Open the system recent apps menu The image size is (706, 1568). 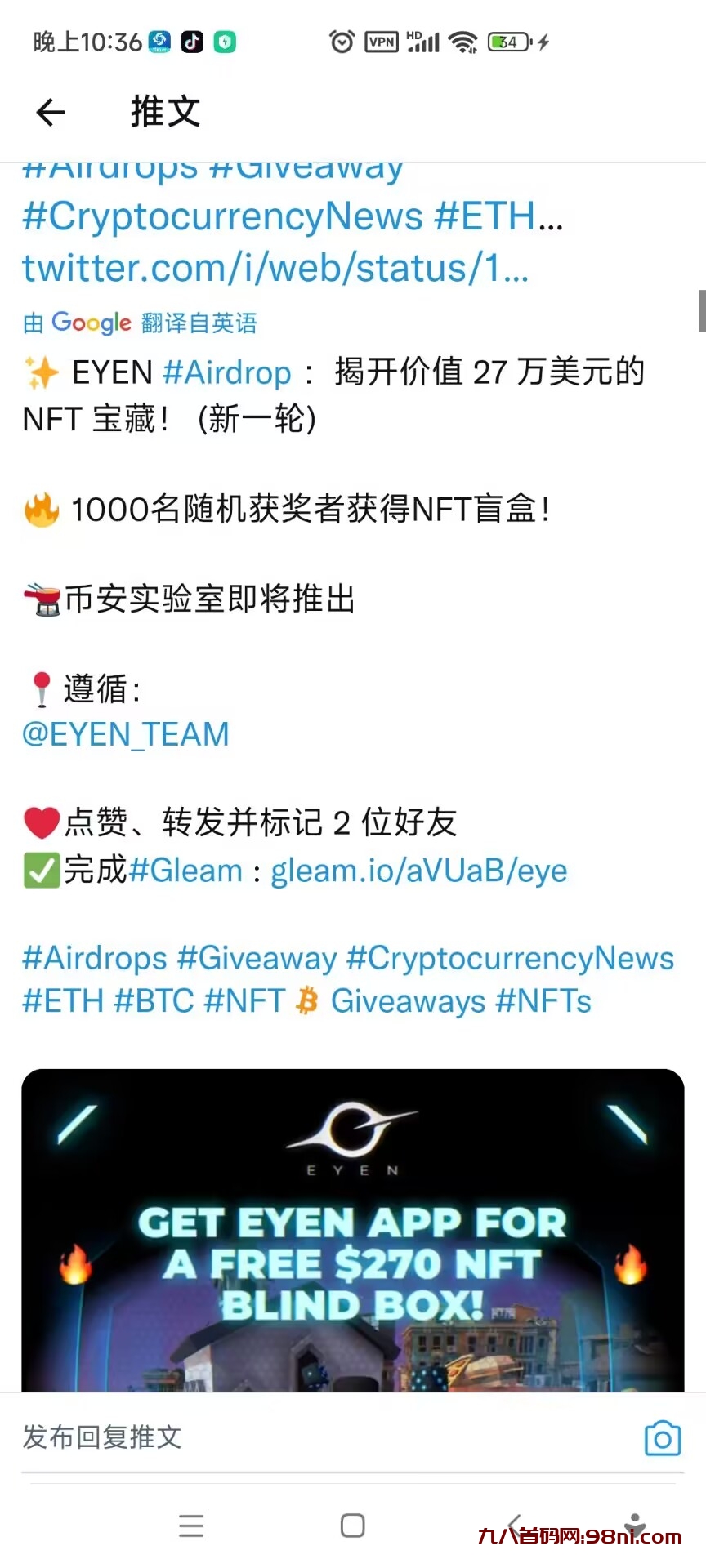(x=191, y=1525)
